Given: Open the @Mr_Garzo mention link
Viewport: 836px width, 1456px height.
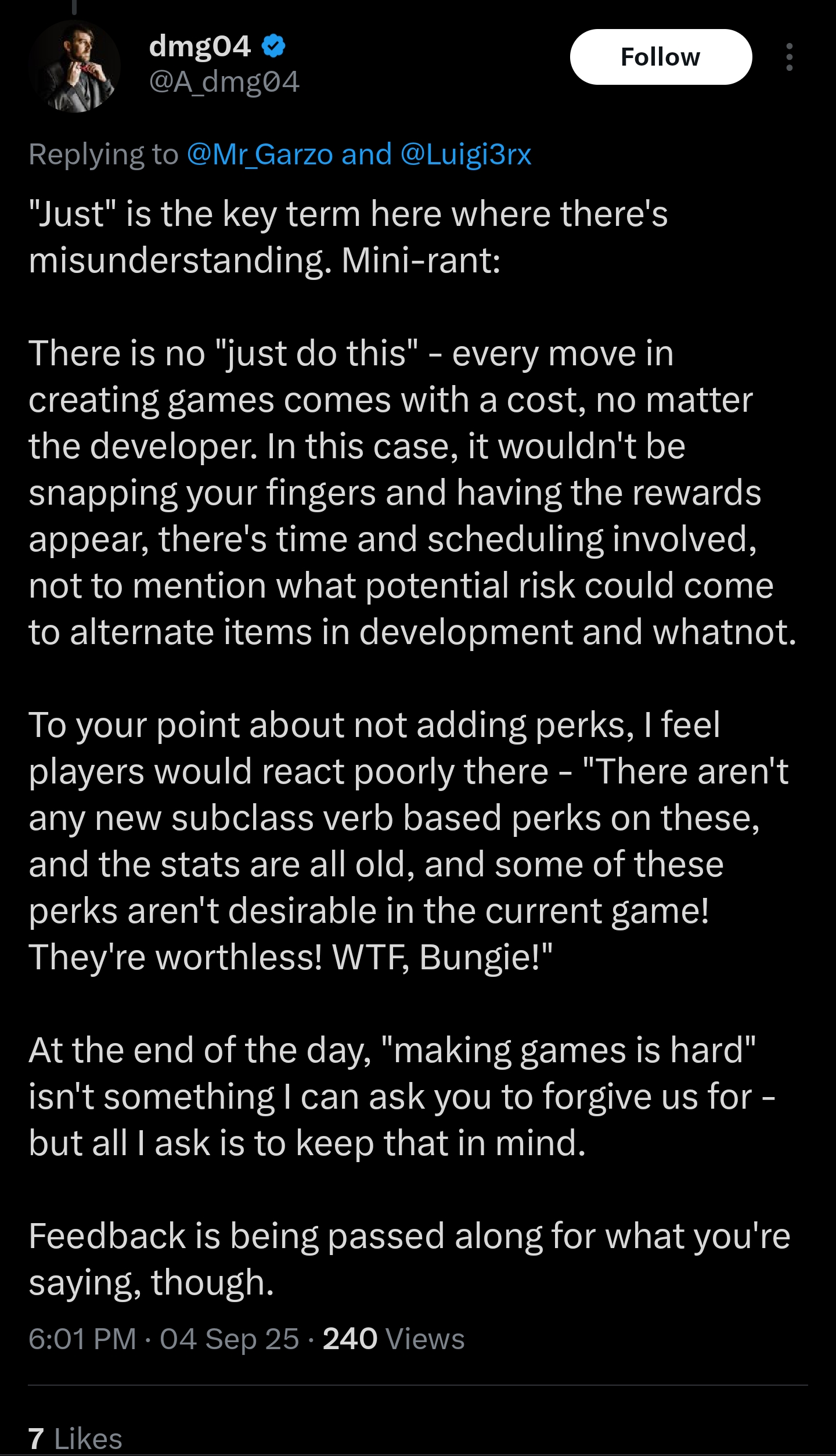Looking at the screenshot, I should (x=260, y=154).
